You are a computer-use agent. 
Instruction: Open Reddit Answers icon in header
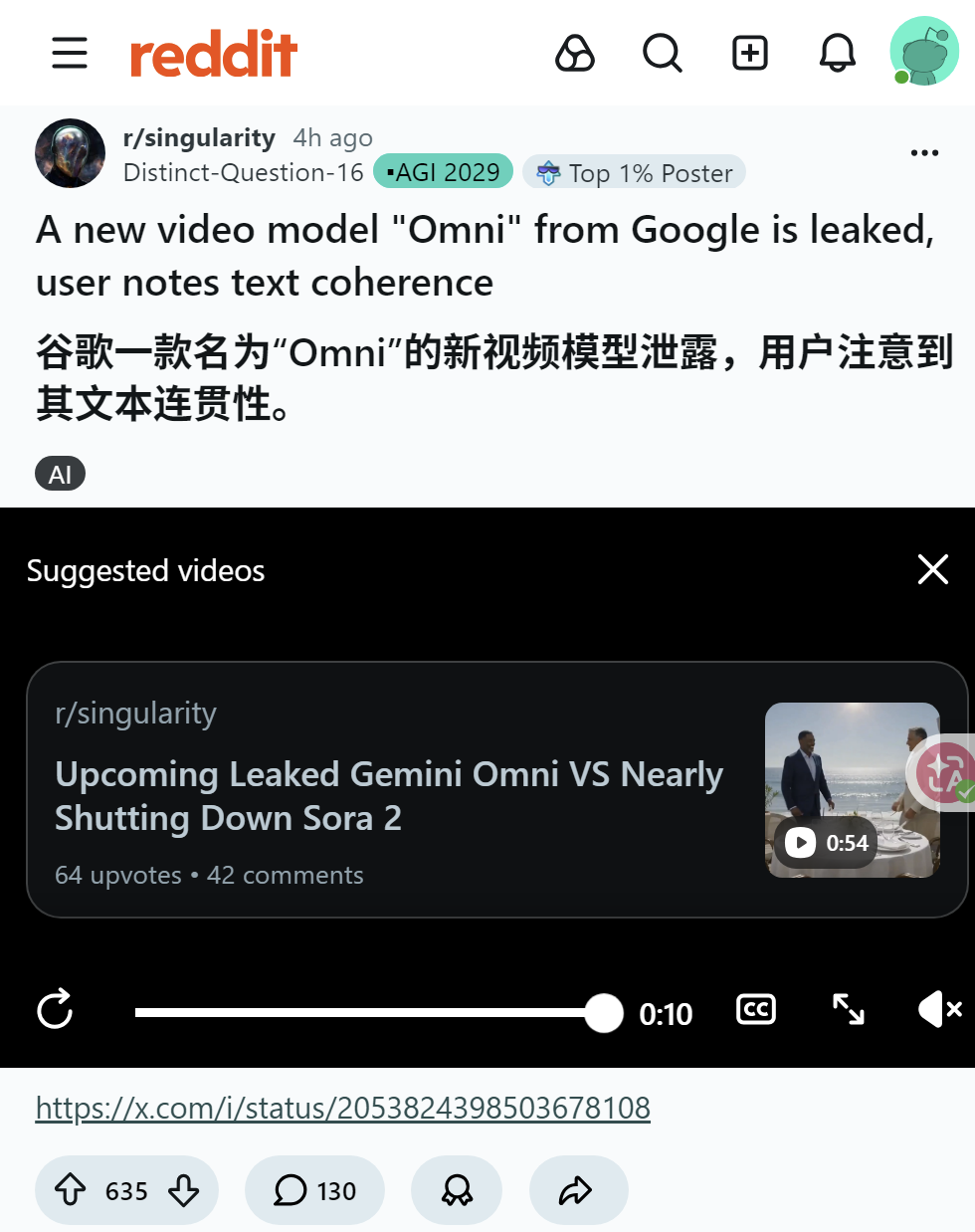575,53
